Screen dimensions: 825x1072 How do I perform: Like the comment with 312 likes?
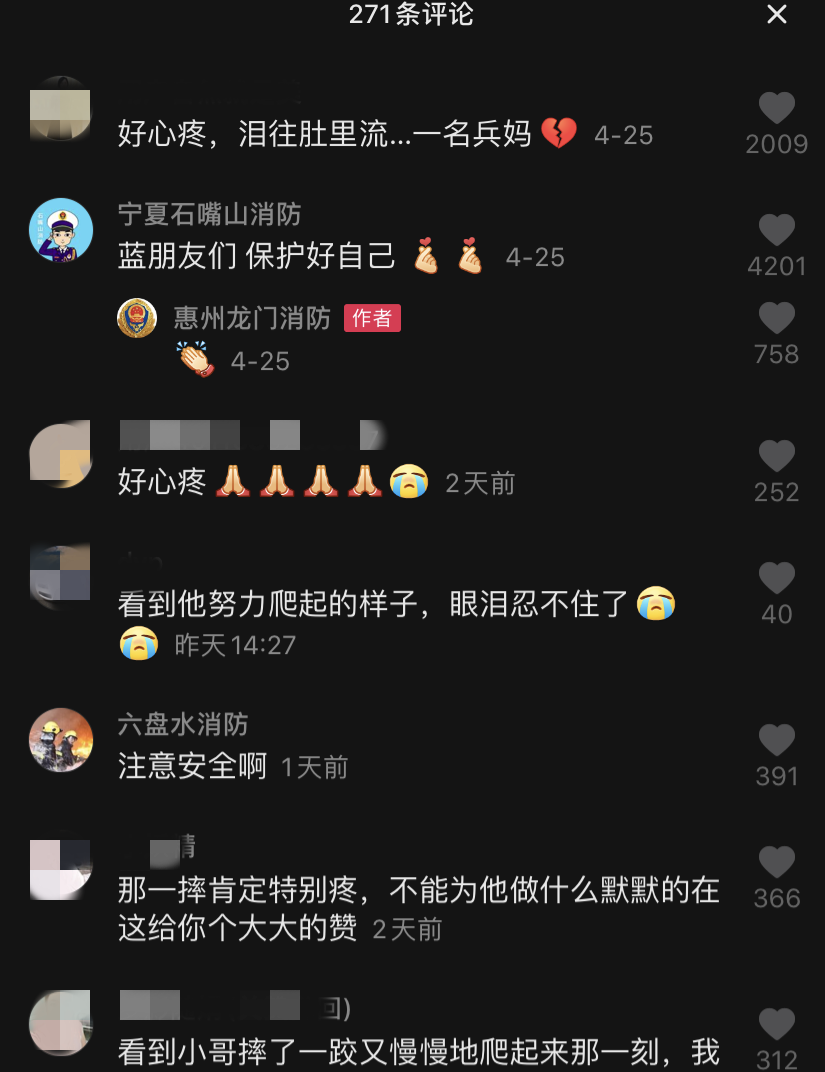pyautogui.click(x=776, y=1024)
